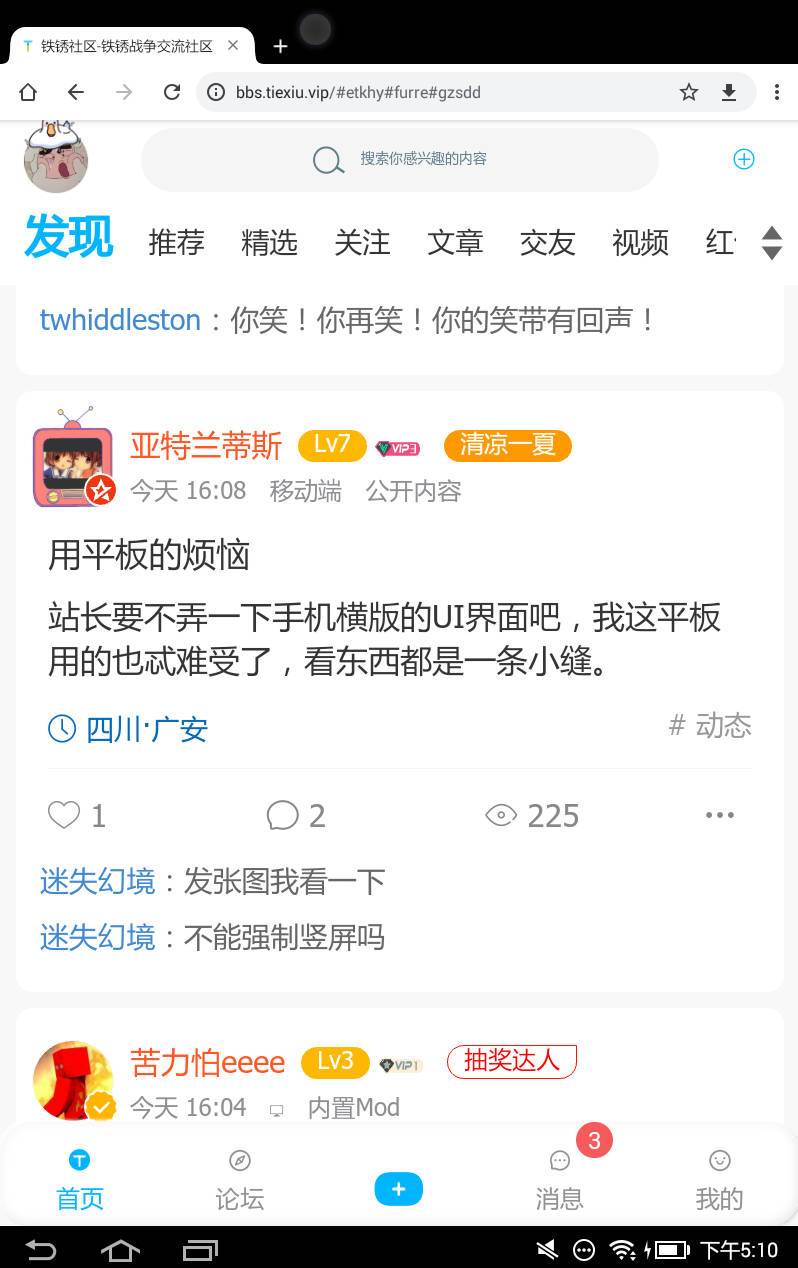This screenshot has width=798, height=1268.
Task: Create a new post with center plus
Action: coord(399,1189)
